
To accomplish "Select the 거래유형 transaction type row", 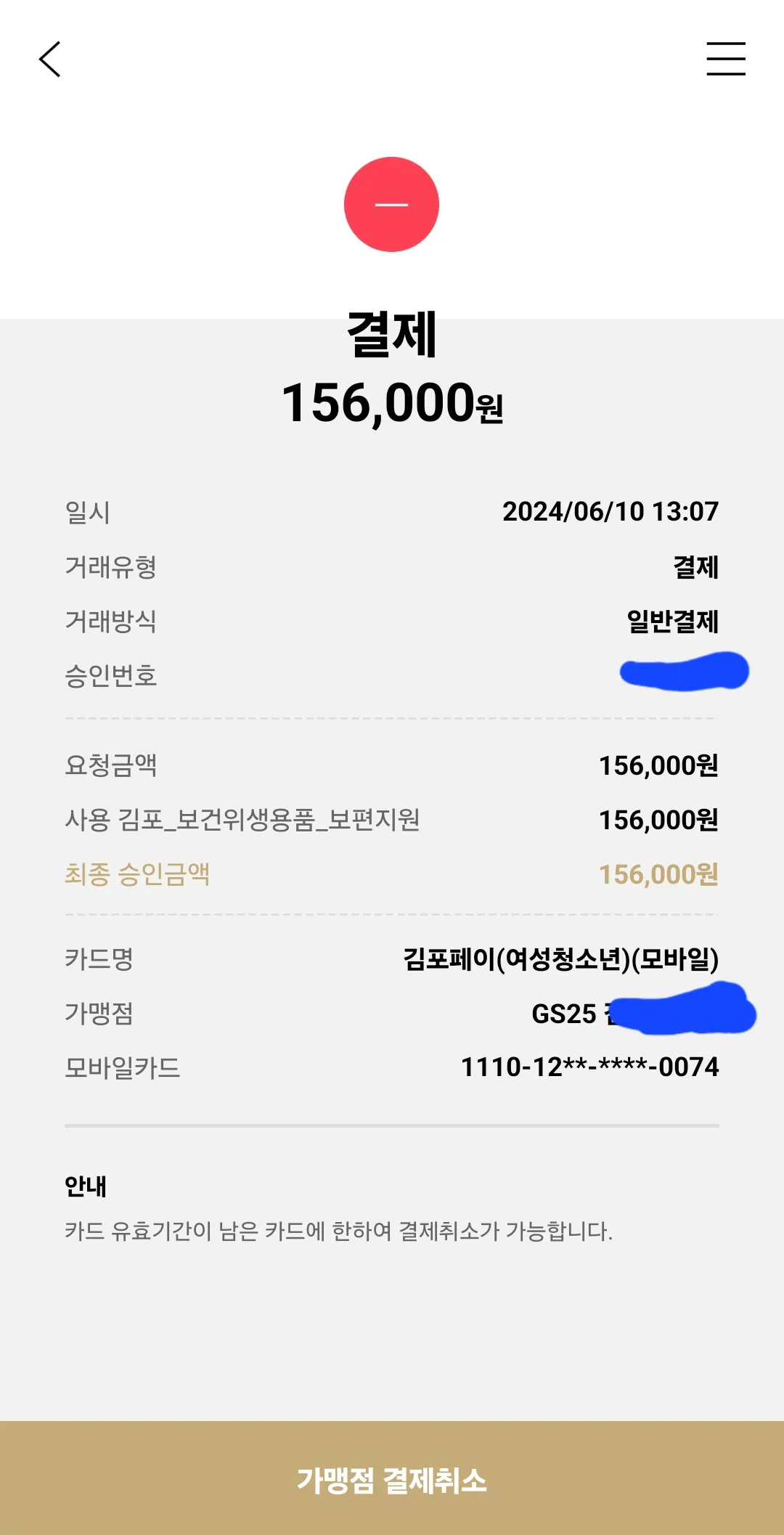I will coord(392,569).
